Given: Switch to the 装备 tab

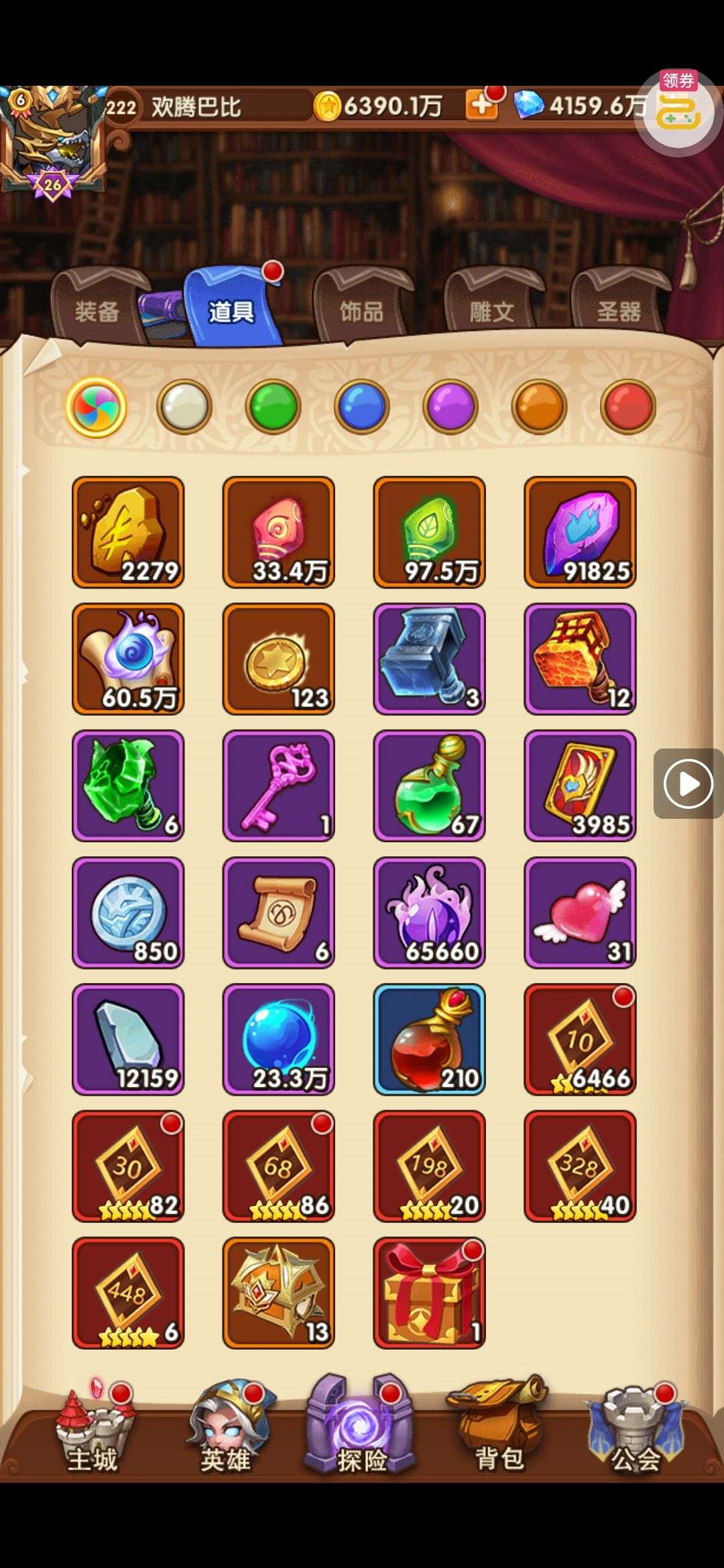Looking at the screenshot, I should [98, 311].
